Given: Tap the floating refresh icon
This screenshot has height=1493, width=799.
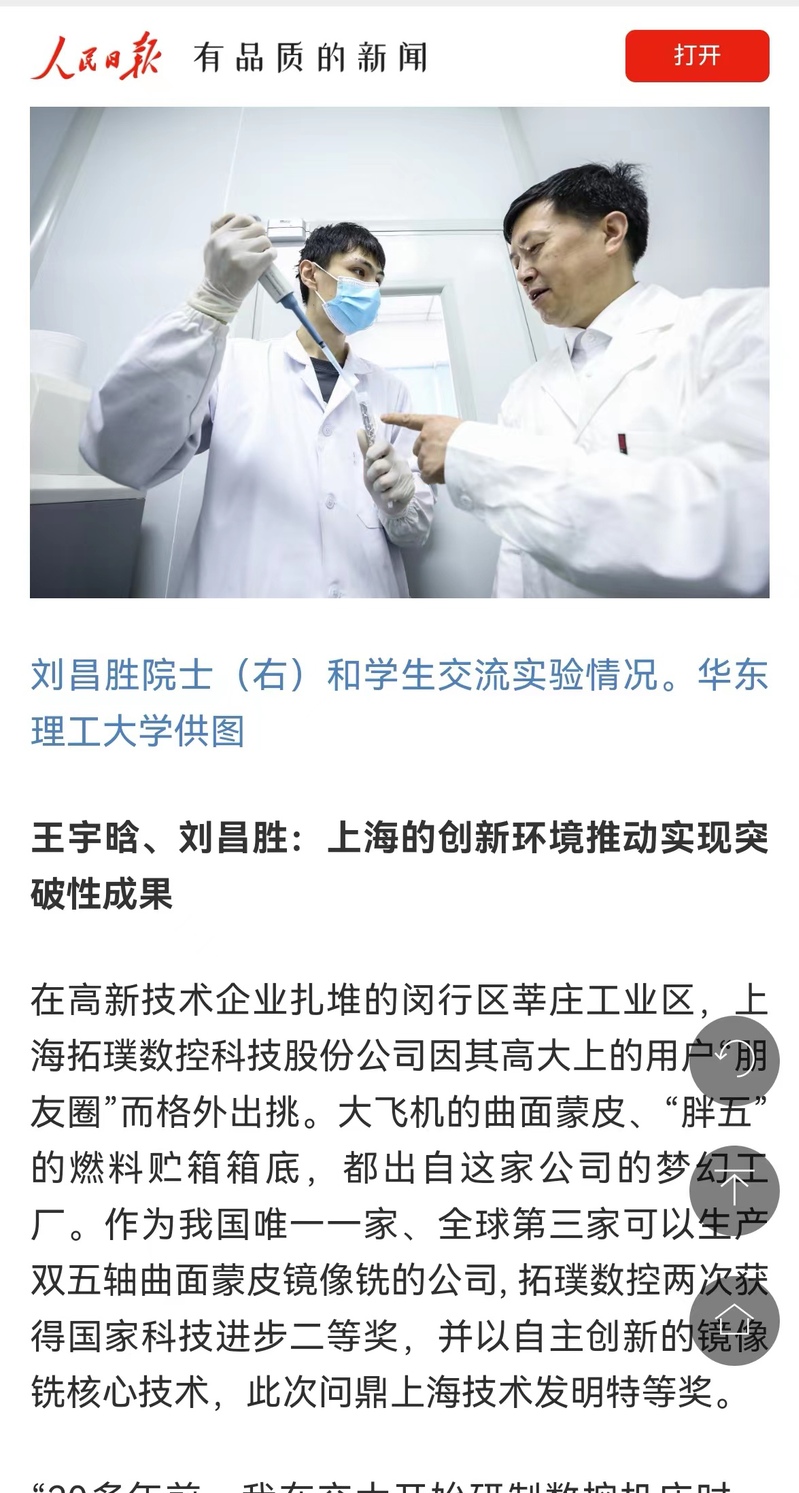Looking at the screenshot, I should pyautogui.click(x=734, y=1061).
